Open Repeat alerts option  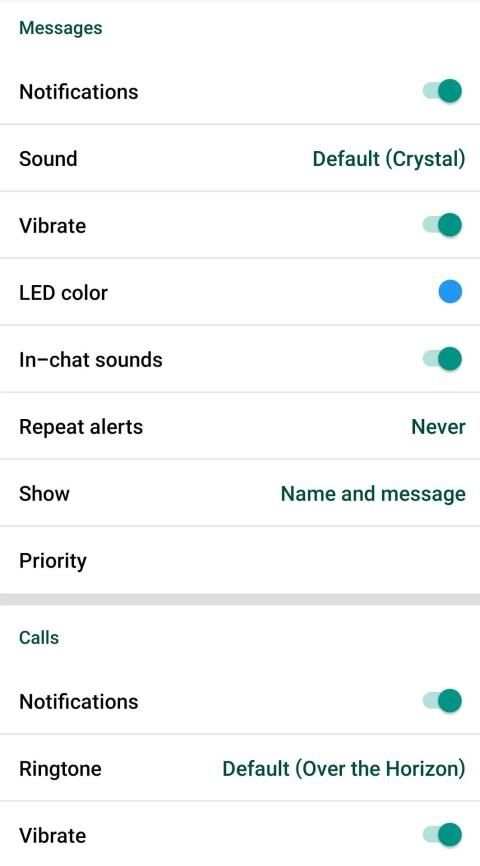pos(240,426)
